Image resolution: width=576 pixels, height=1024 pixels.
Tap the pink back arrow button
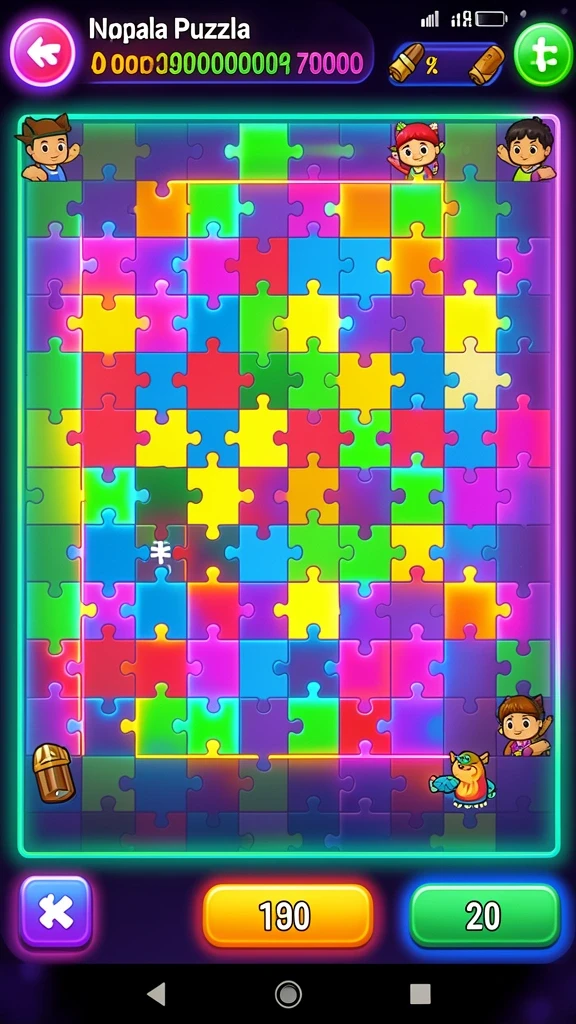(43, 52)
